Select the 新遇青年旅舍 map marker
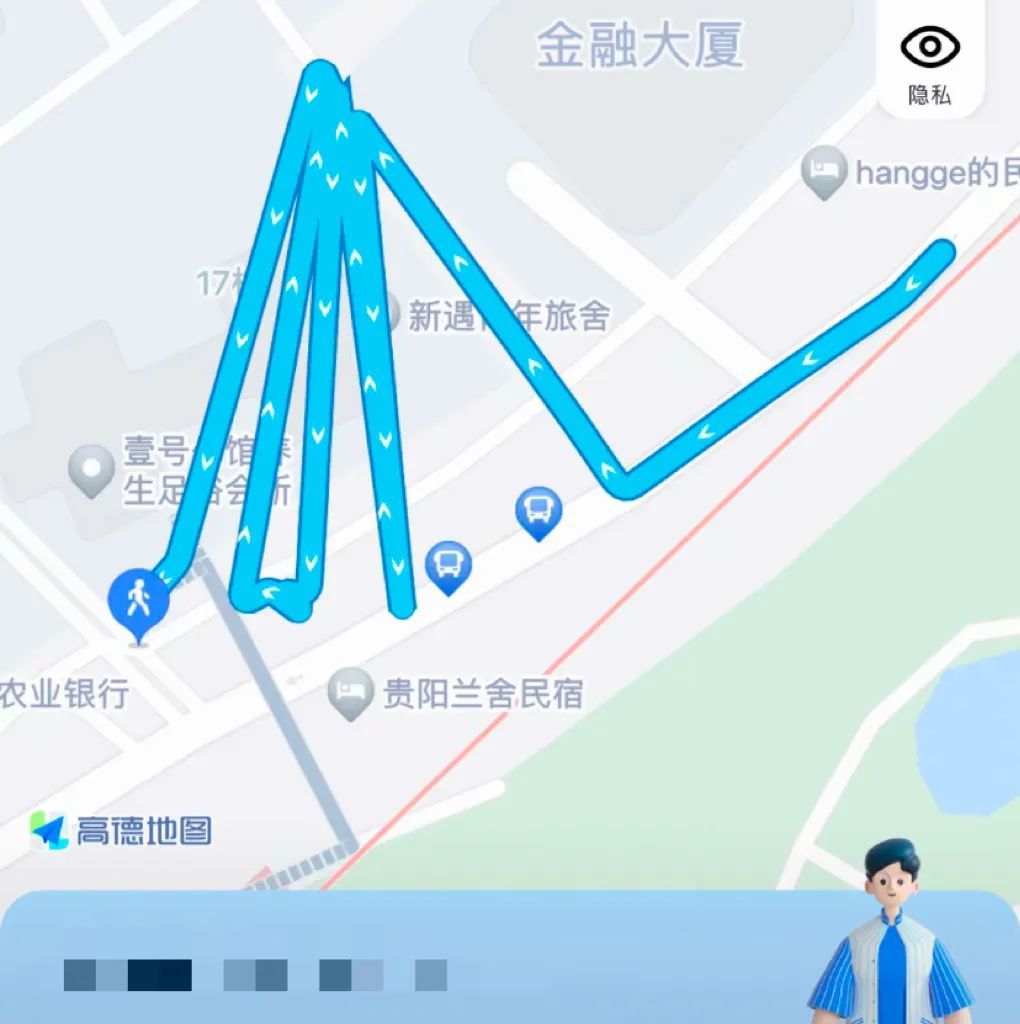1020x1024 pixels. 390,313
